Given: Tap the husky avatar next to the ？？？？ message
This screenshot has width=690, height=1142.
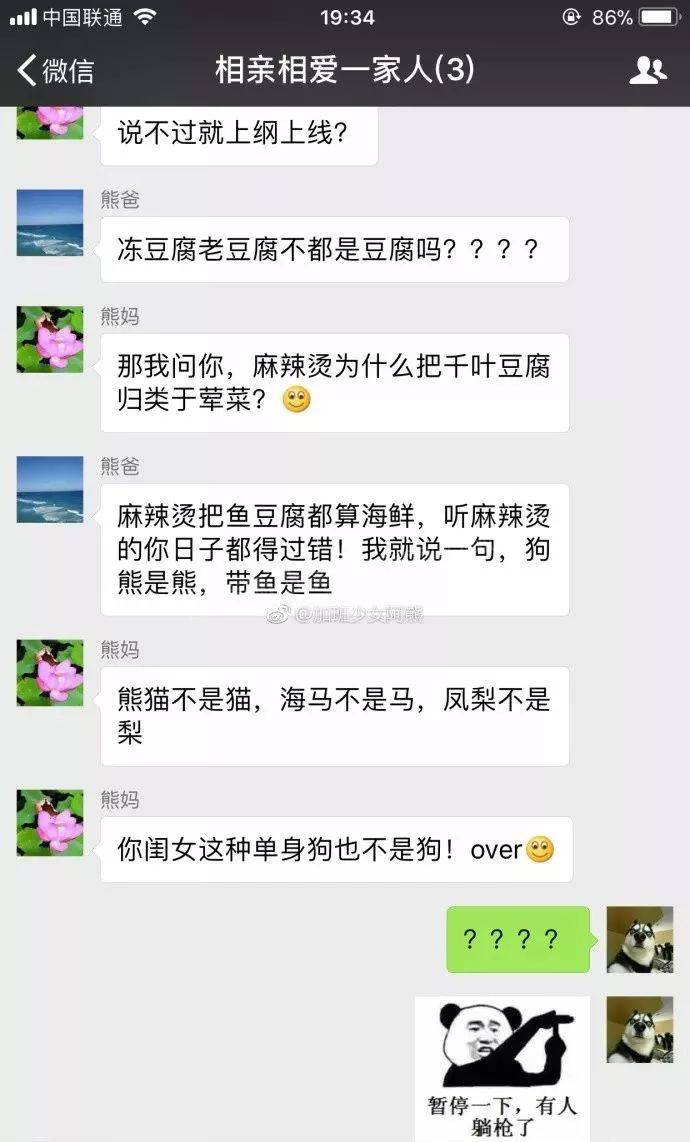Looking at the screenshot, I should tap(640, 939).
